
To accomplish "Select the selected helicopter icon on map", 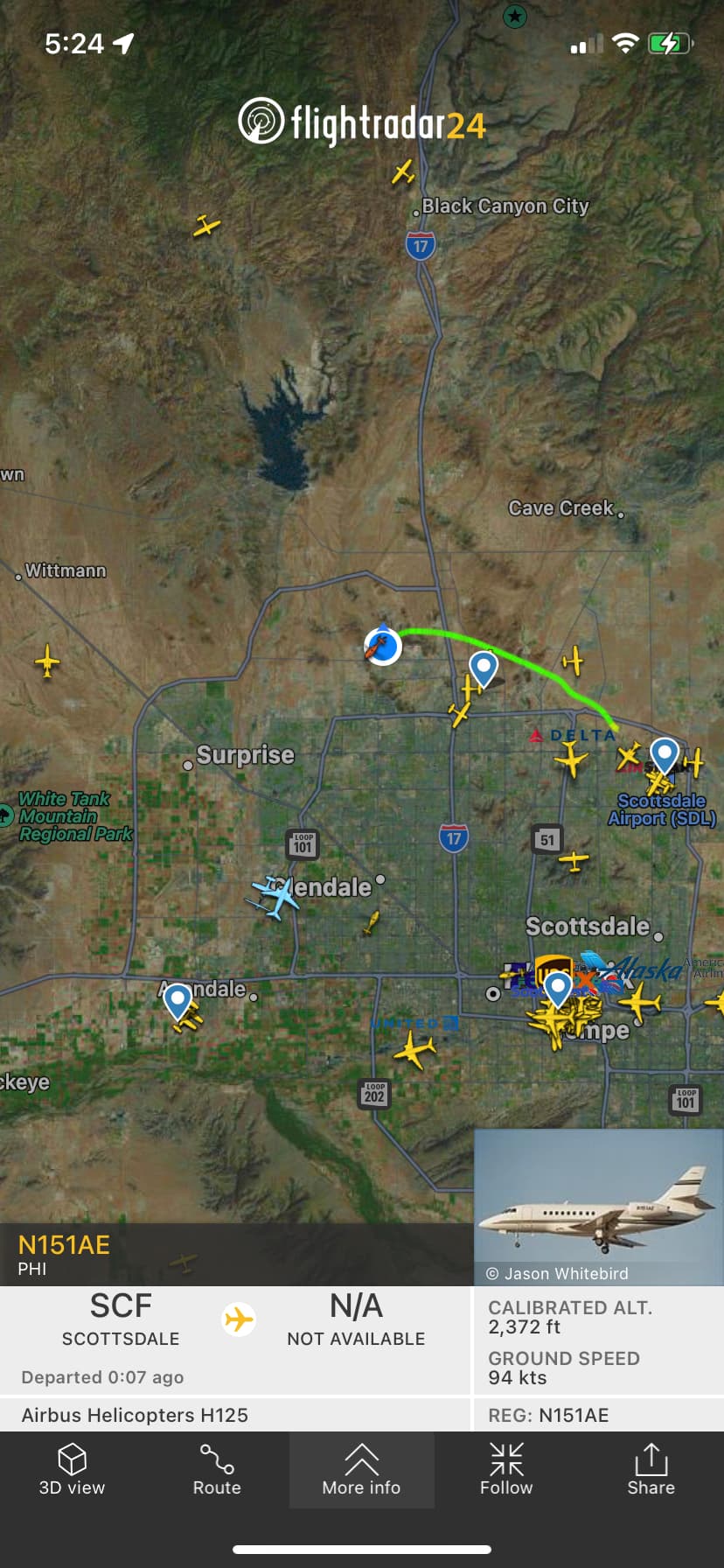I will (382, 647).
